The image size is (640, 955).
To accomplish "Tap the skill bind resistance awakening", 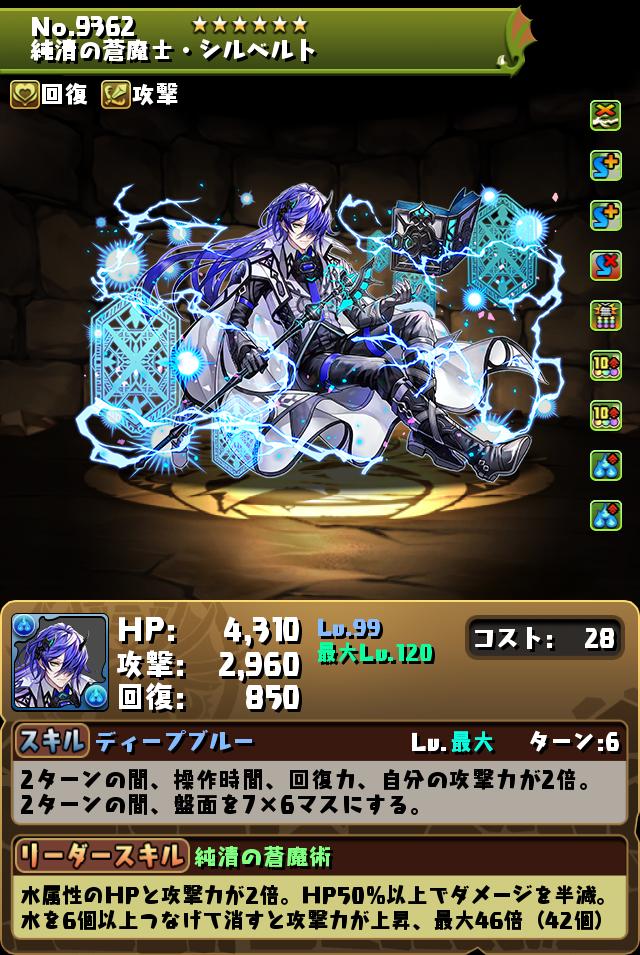I will (605, 266).
